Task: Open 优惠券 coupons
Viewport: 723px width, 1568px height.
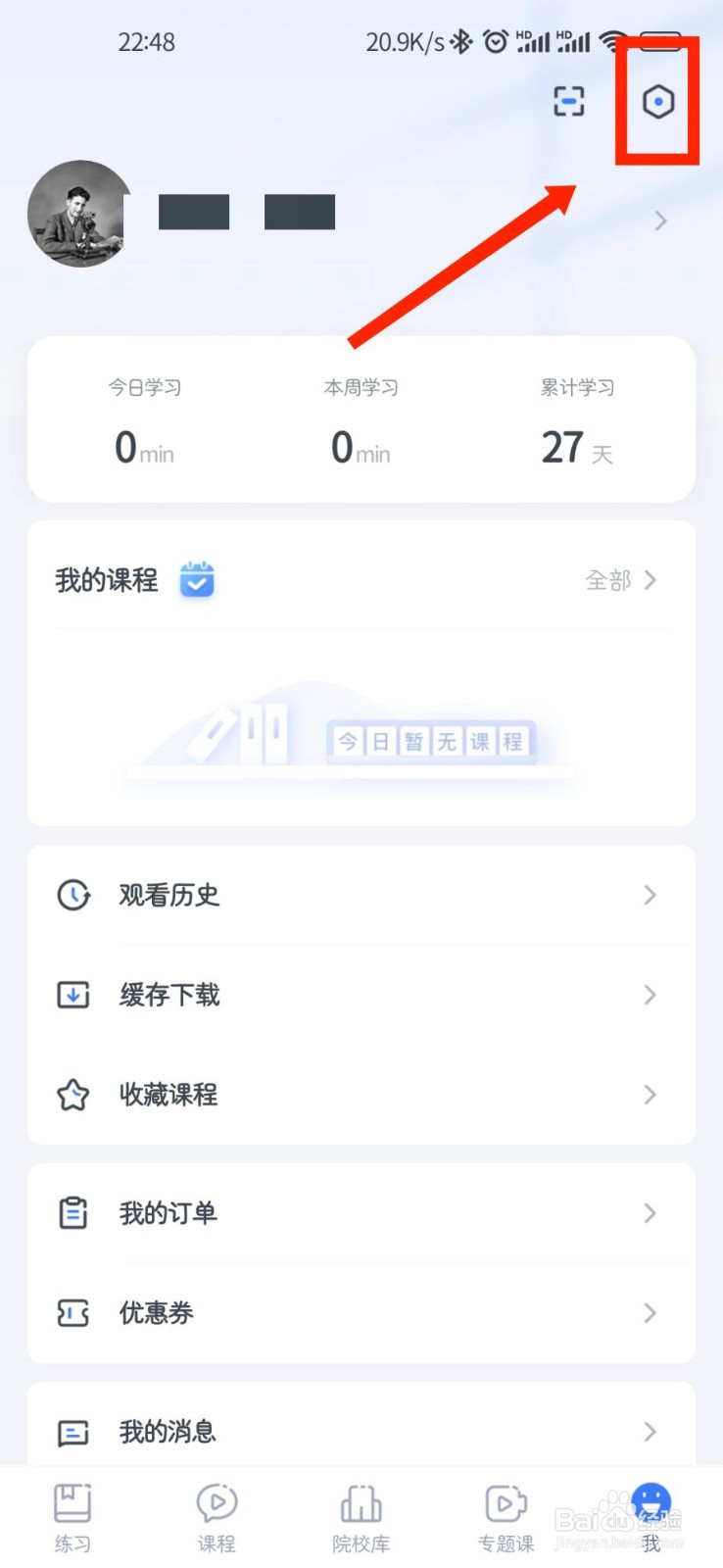Action: [361, 1313]
